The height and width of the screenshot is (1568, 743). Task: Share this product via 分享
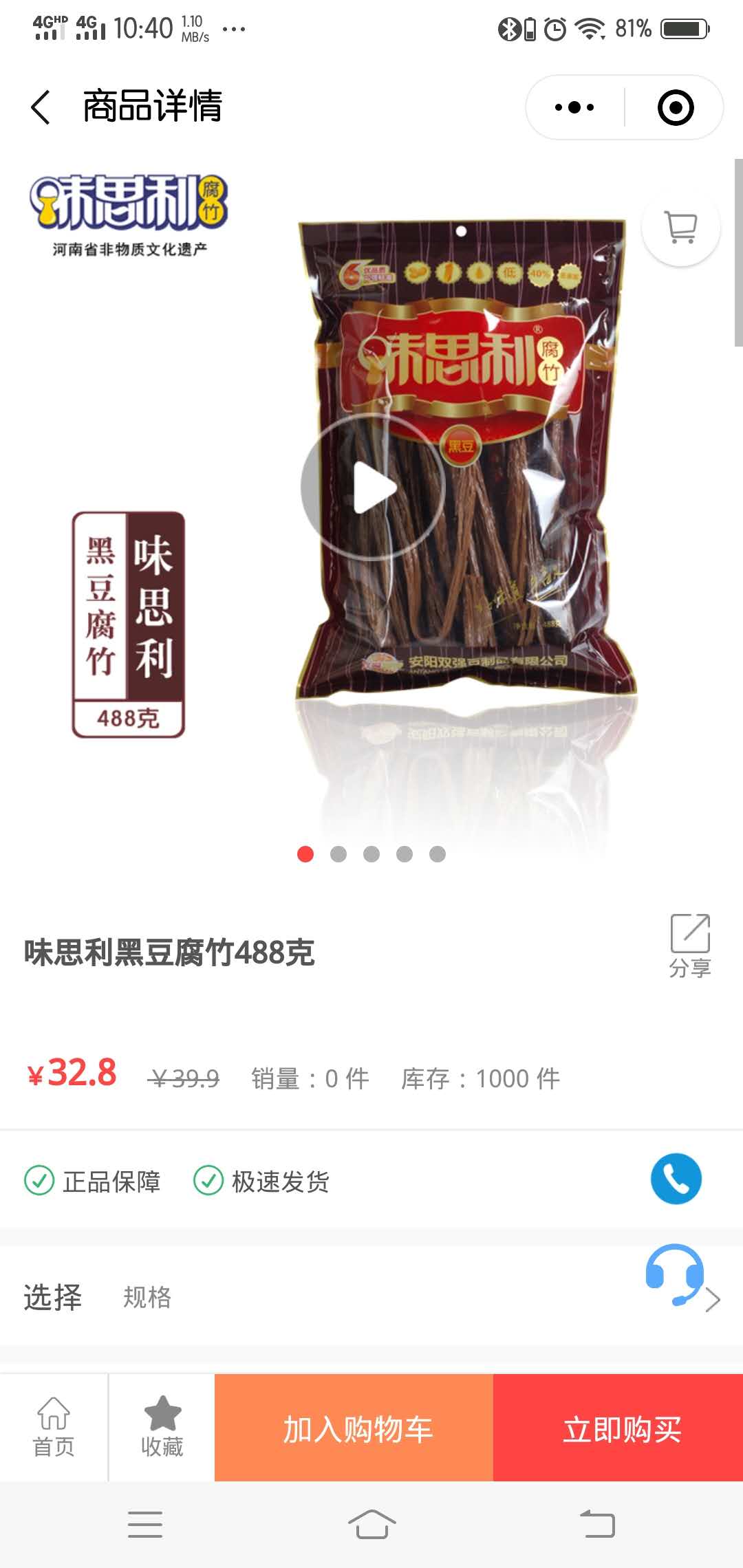pyautogui.click(x=690, y=945)
